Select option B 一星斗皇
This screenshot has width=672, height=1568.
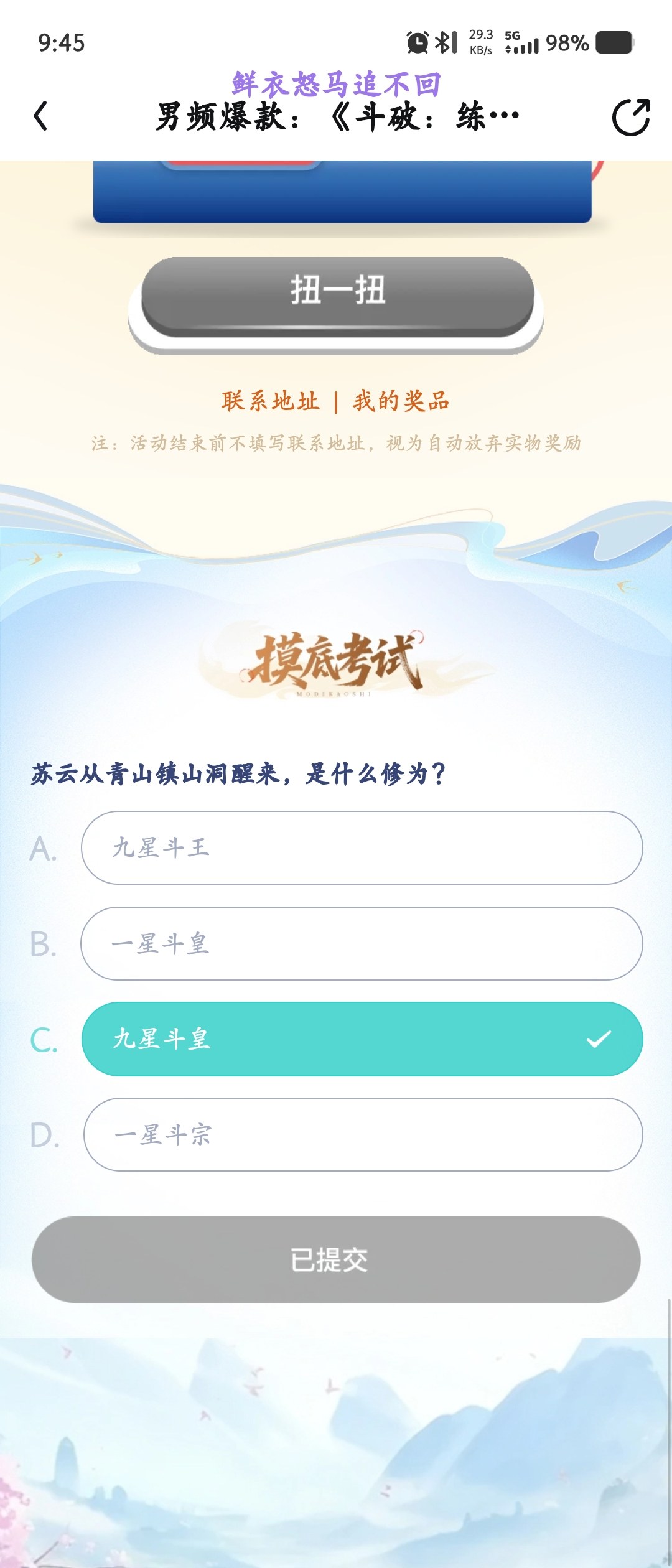[362, 943]
